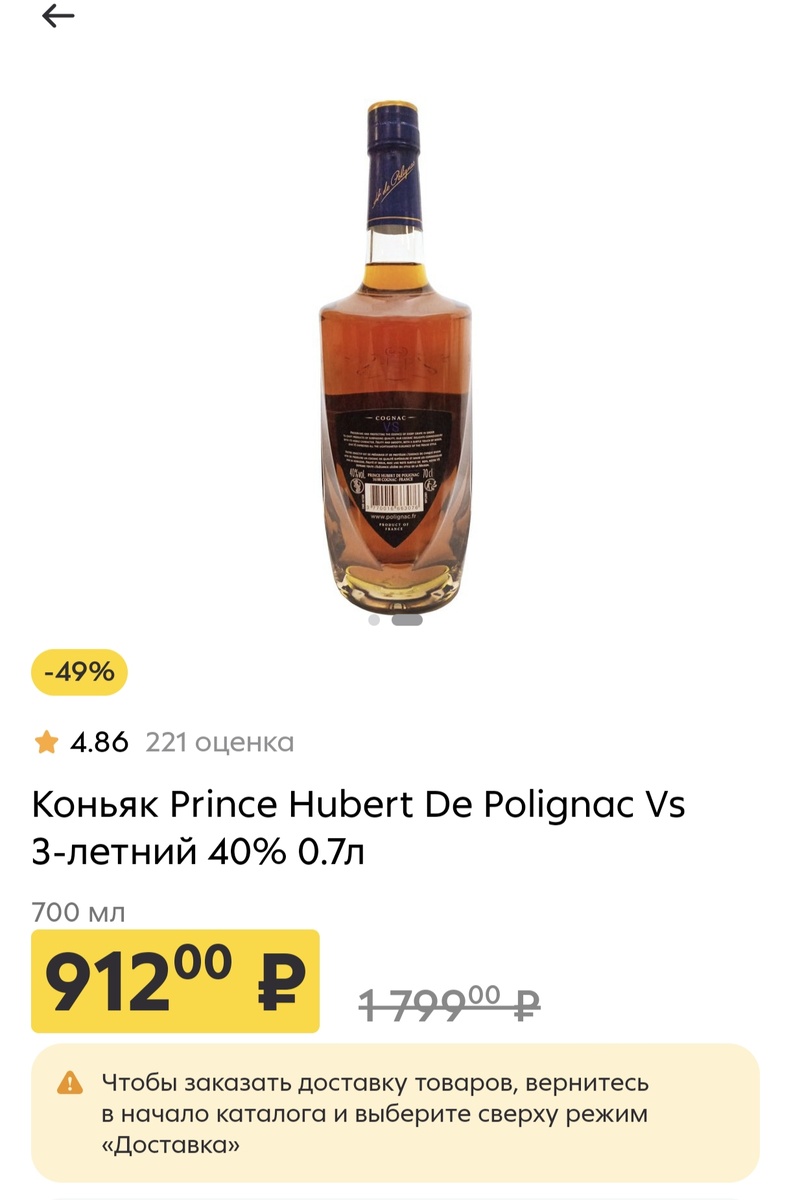Screen dimensions: 791x1200
Task: Tap the 4.86 rating value
Action: tap(100, 742)
